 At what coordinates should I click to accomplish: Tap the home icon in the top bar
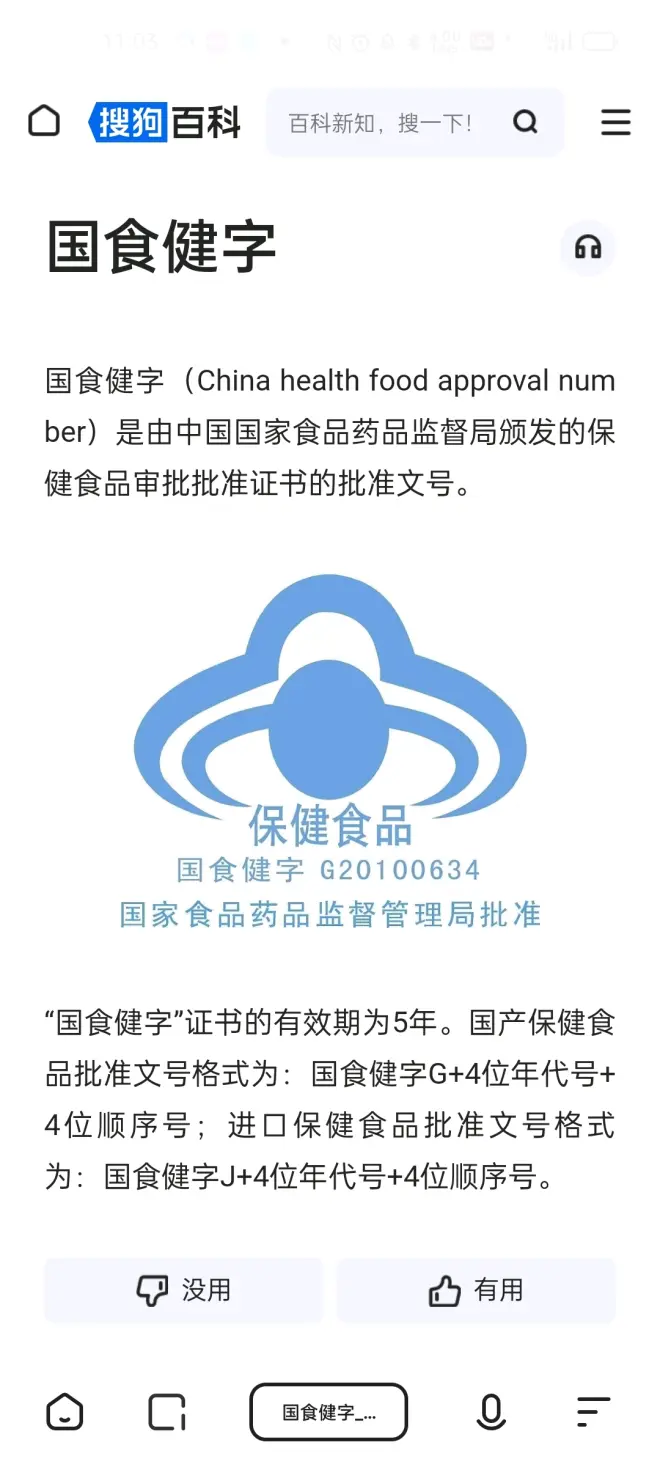44,122
